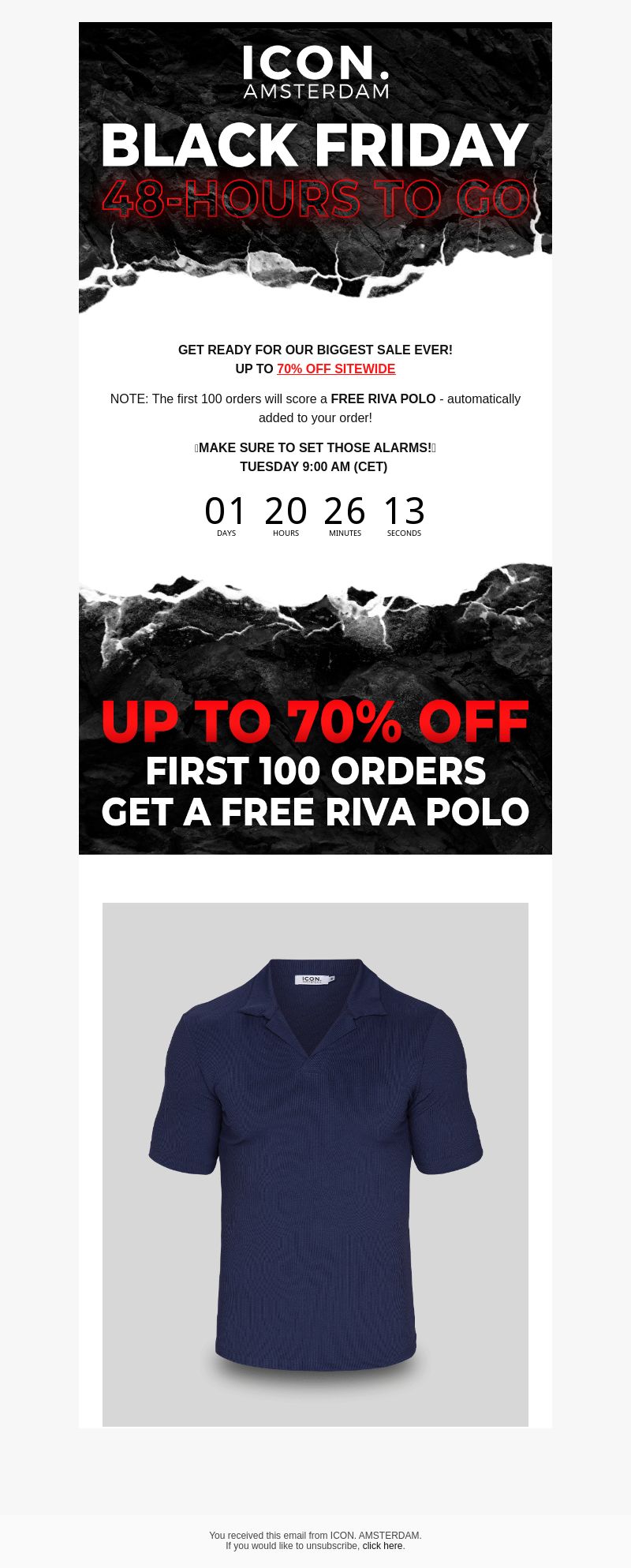Tap the unsubscribe click here link
The height and width of the screenshot is (1568, 631).
(382, 1545)
